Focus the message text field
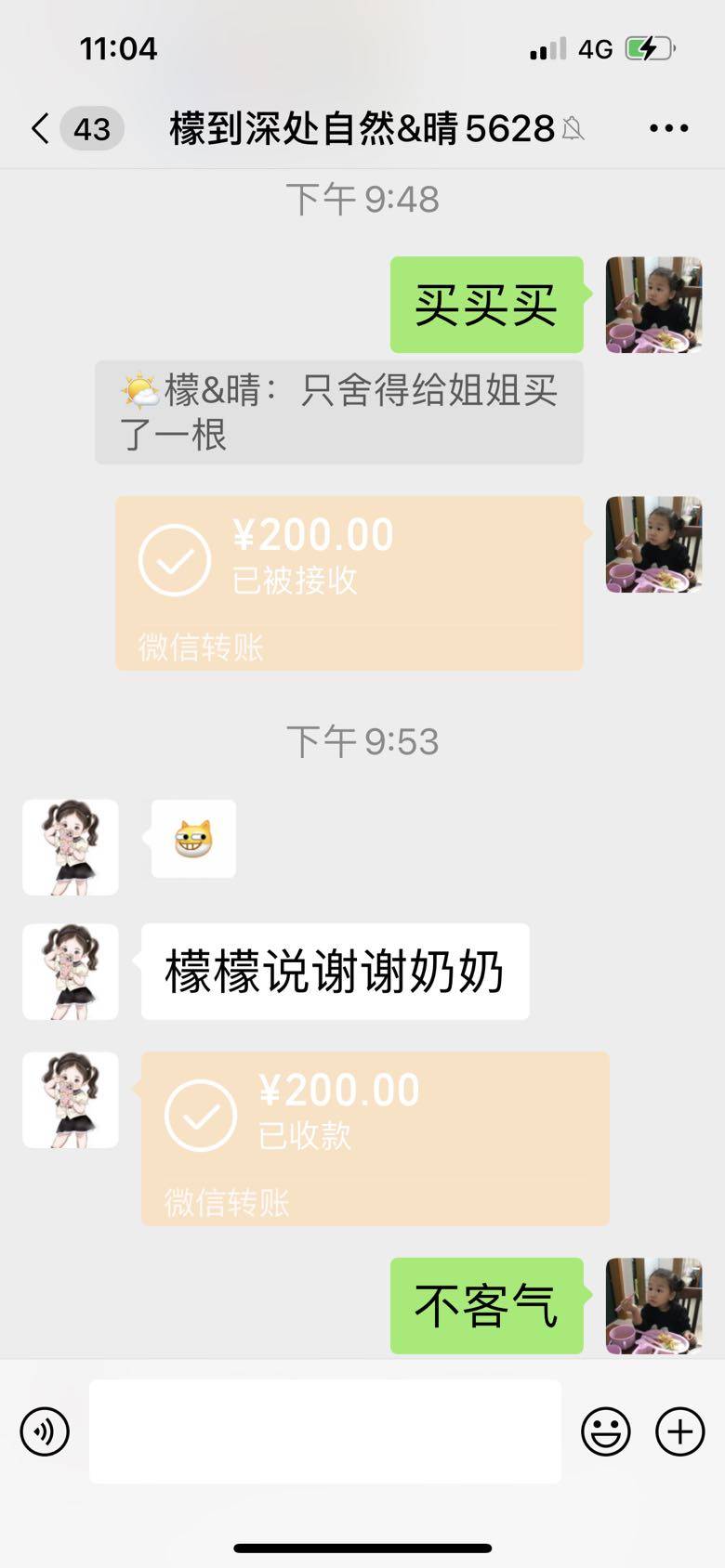This screenshot has height=1568, width=725. 324,1431
